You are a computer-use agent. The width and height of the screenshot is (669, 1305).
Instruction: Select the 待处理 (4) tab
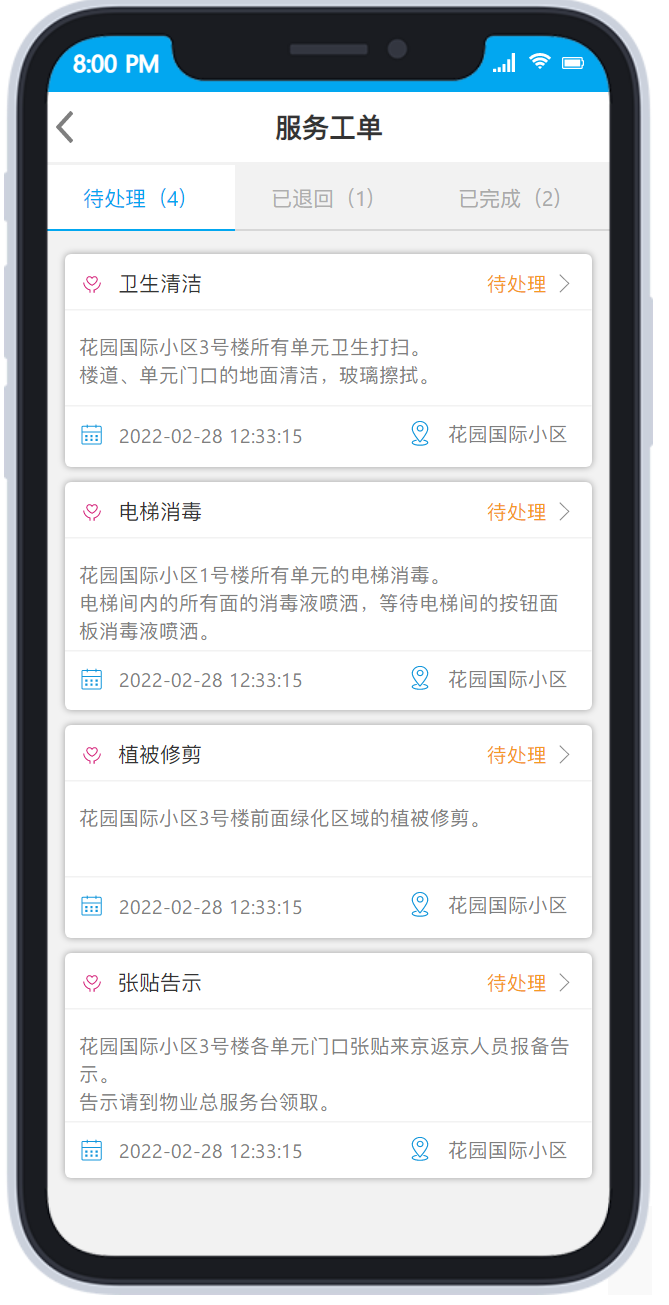[x=135, y=198]
